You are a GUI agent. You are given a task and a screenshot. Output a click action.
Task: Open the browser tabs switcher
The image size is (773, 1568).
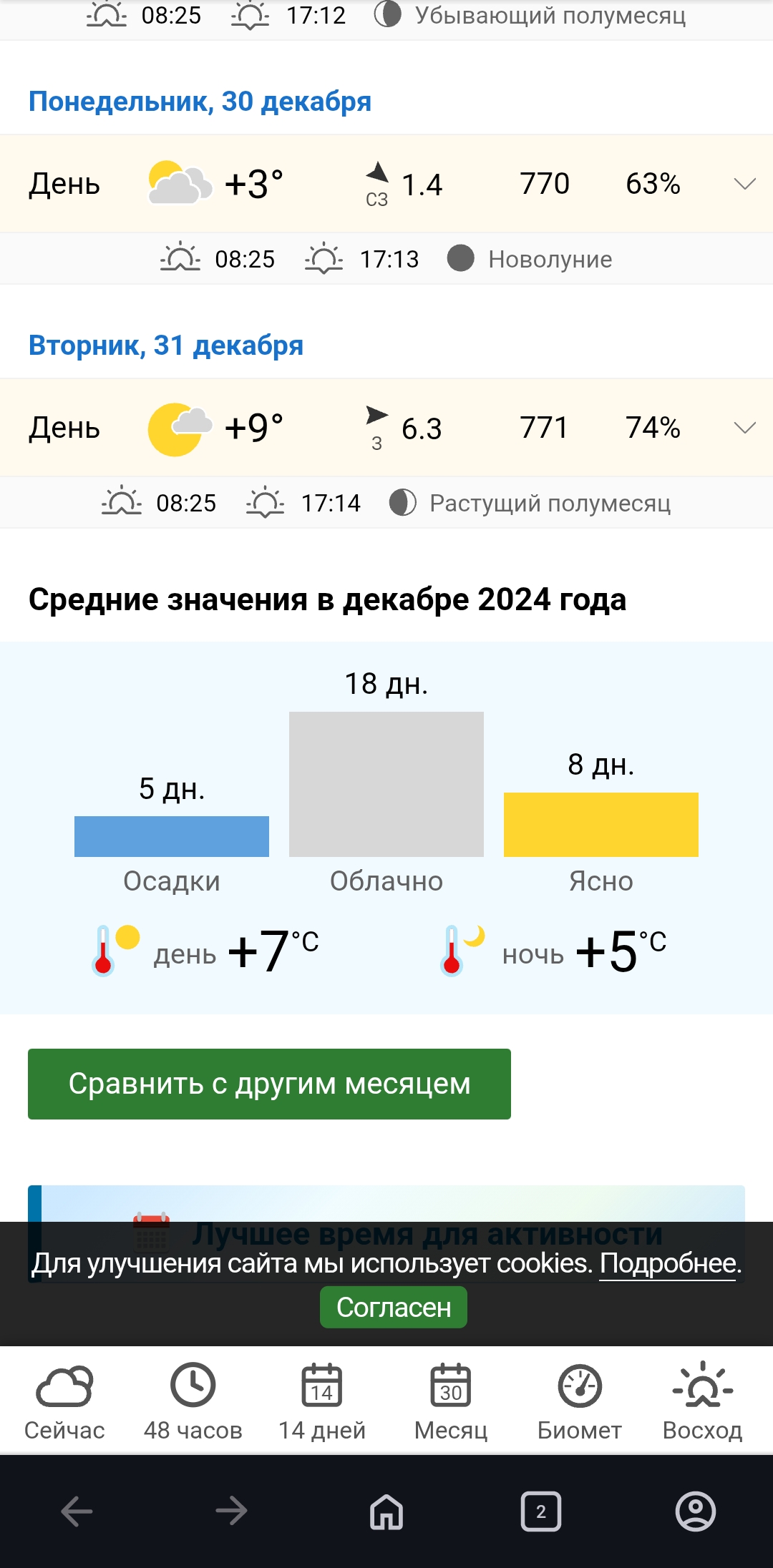pyautogui.click(x=541, y=1511)
